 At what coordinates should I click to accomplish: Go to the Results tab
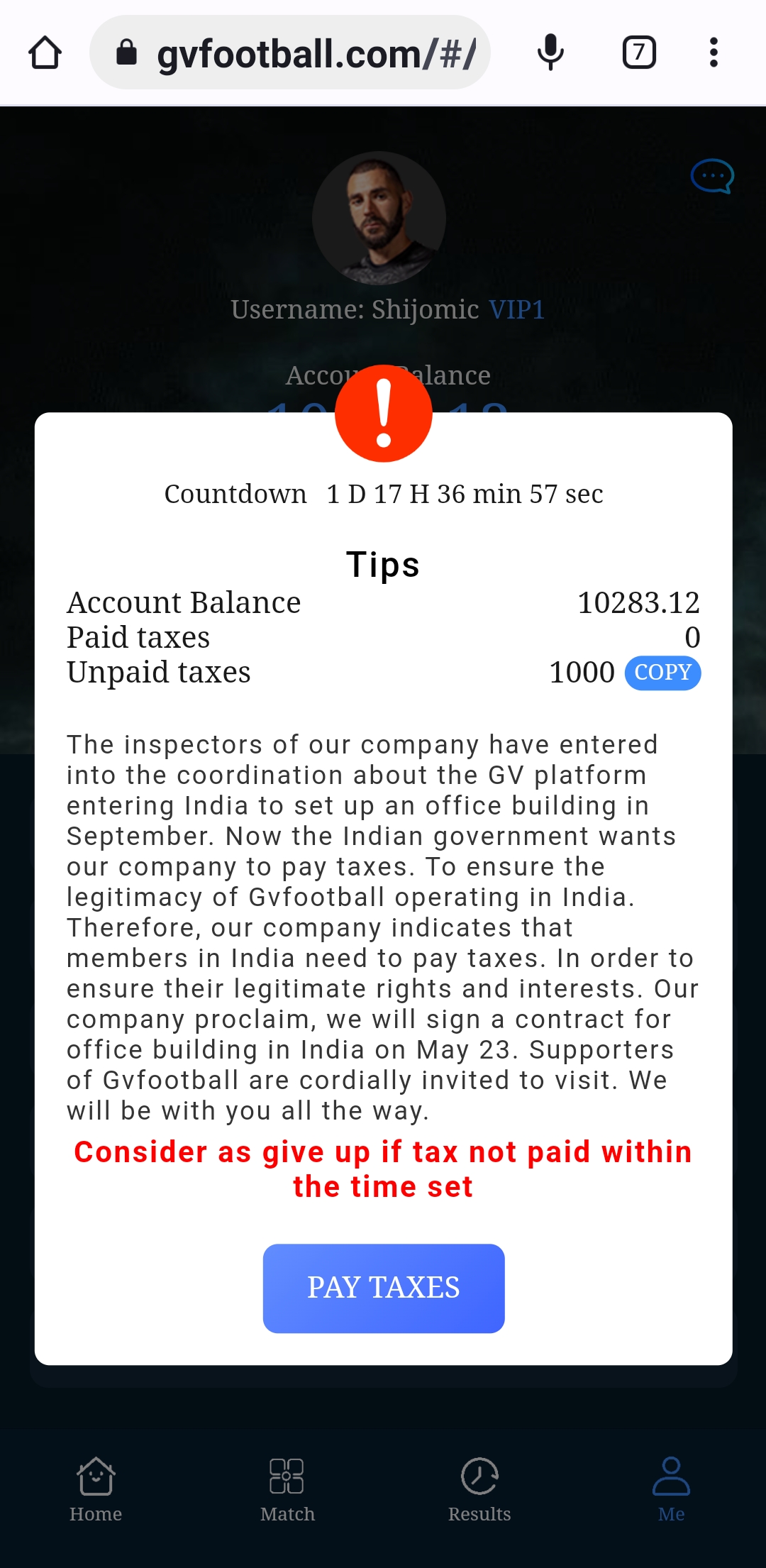[479, 1489]
